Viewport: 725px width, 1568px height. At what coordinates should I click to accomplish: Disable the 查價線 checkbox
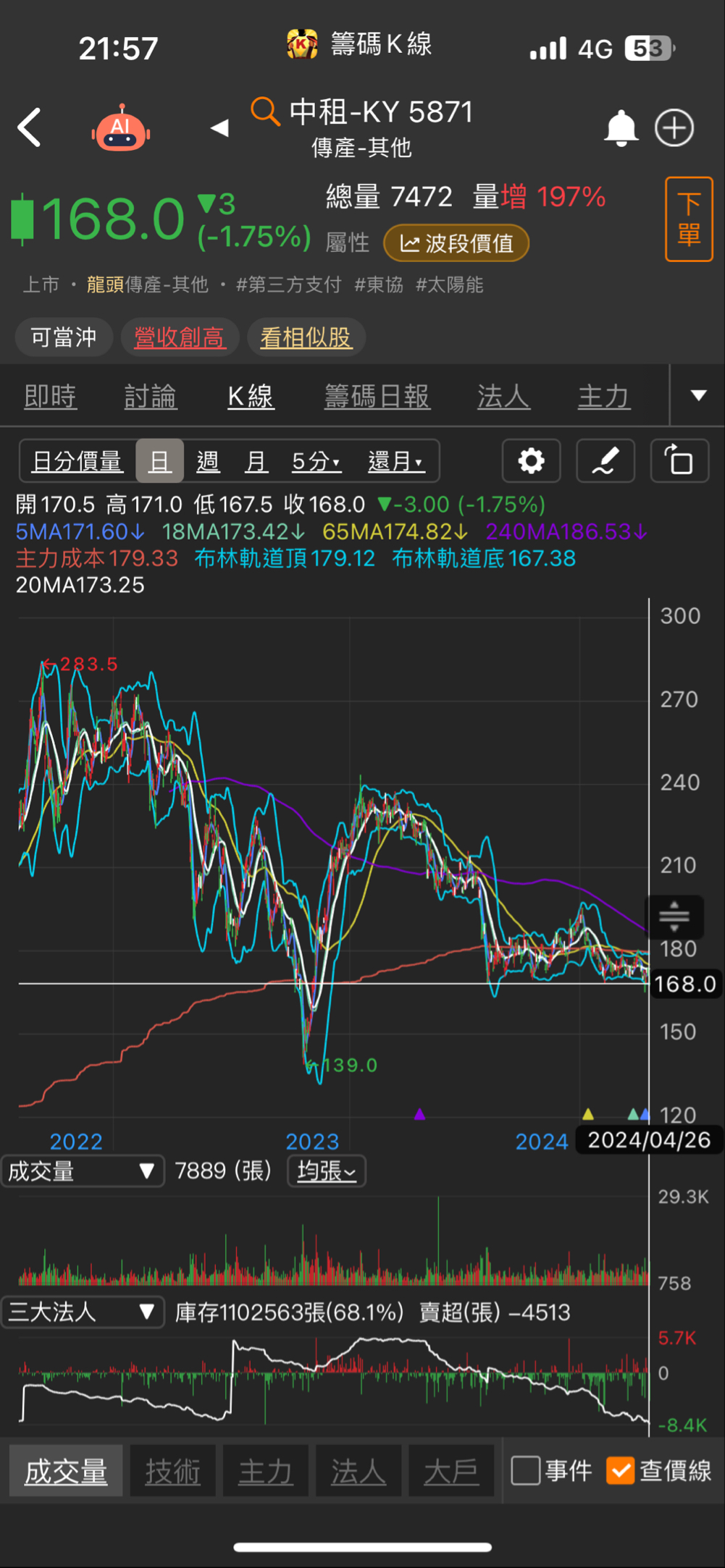pos(621,1469)
